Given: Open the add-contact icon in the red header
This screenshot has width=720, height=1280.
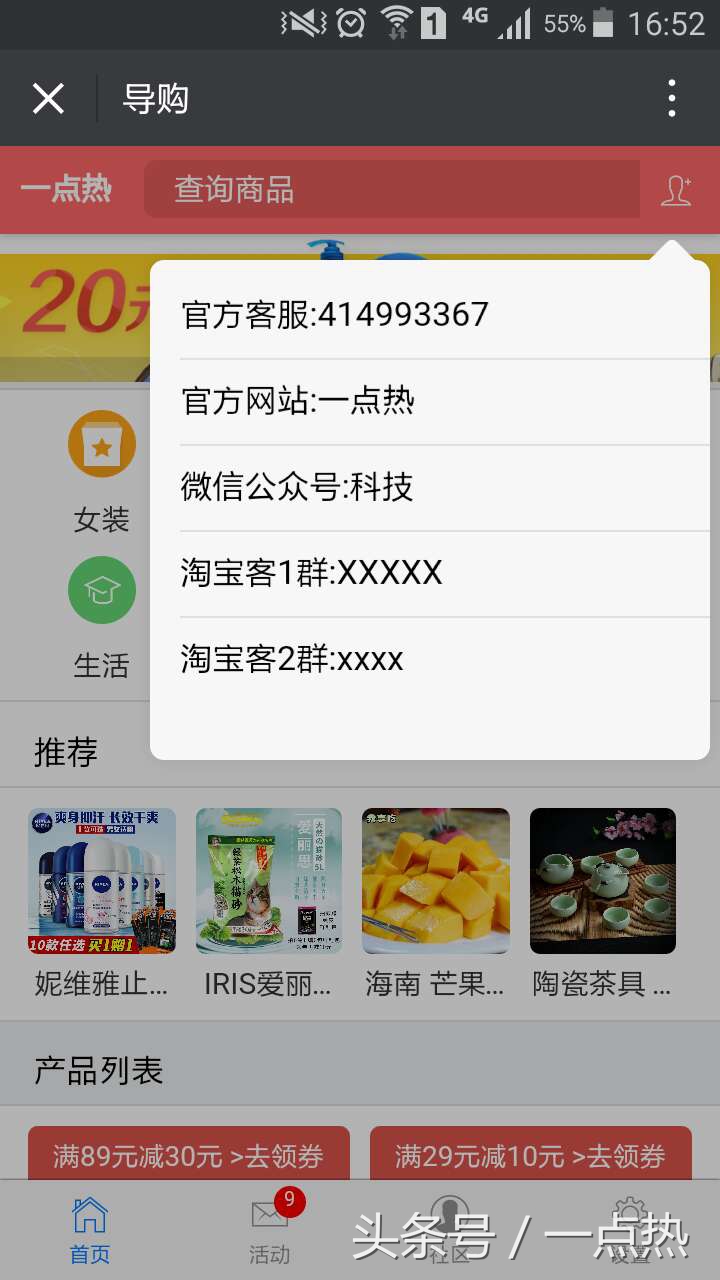Looking at the screenshot, I should click(676, 190).
